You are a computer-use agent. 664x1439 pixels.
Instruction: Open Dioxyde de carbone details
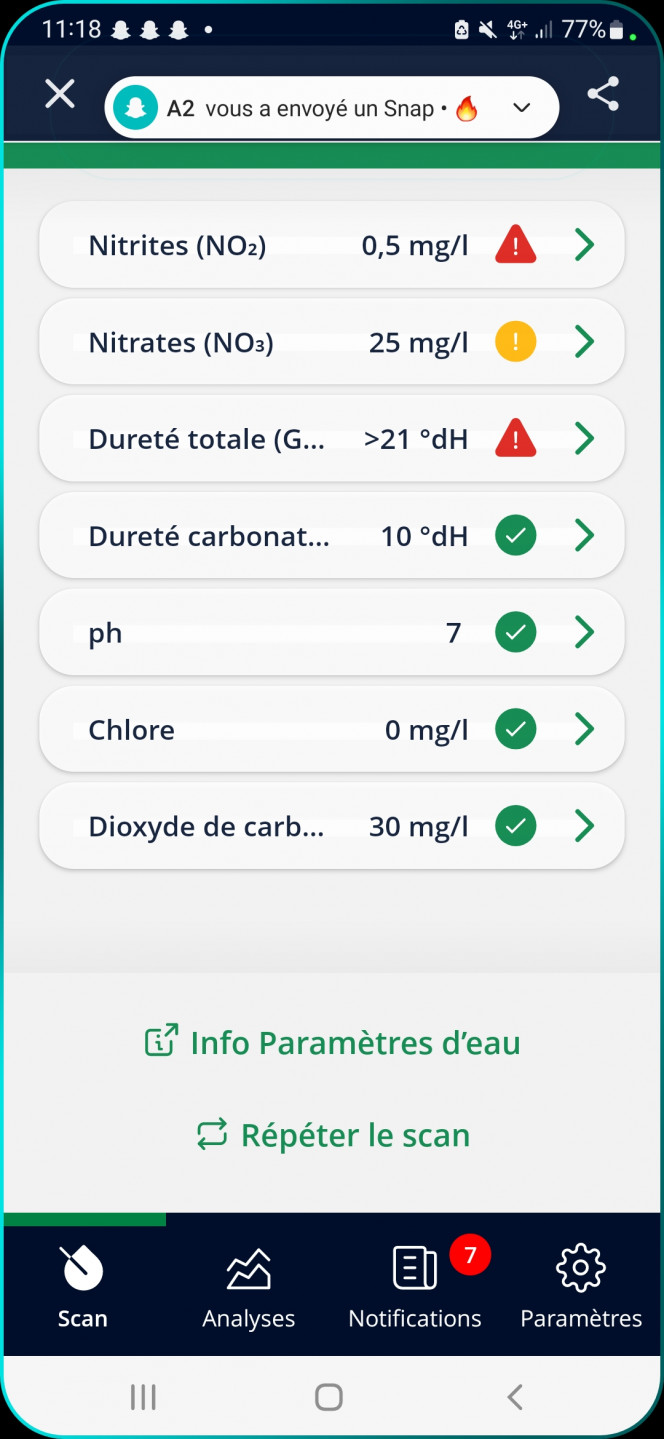click(x=332, y=827)
